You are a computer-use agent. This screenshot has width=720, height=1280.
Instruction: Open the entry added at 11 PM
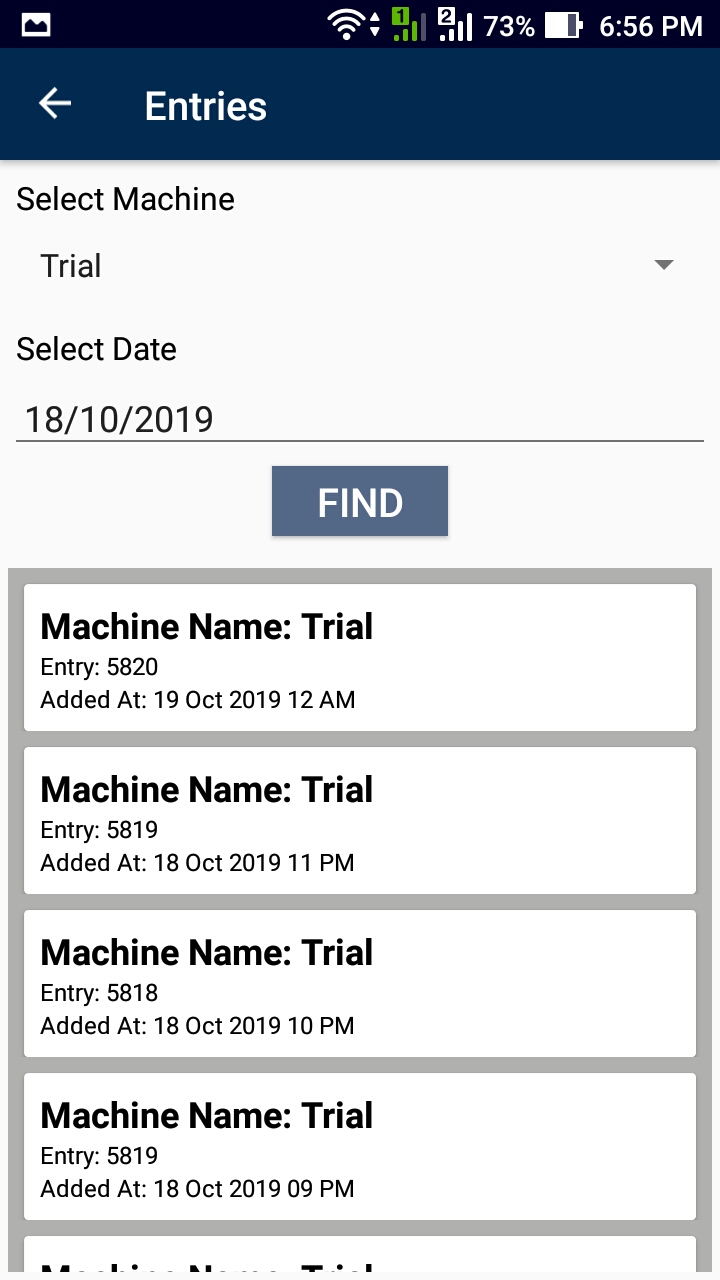coord(360,820)
